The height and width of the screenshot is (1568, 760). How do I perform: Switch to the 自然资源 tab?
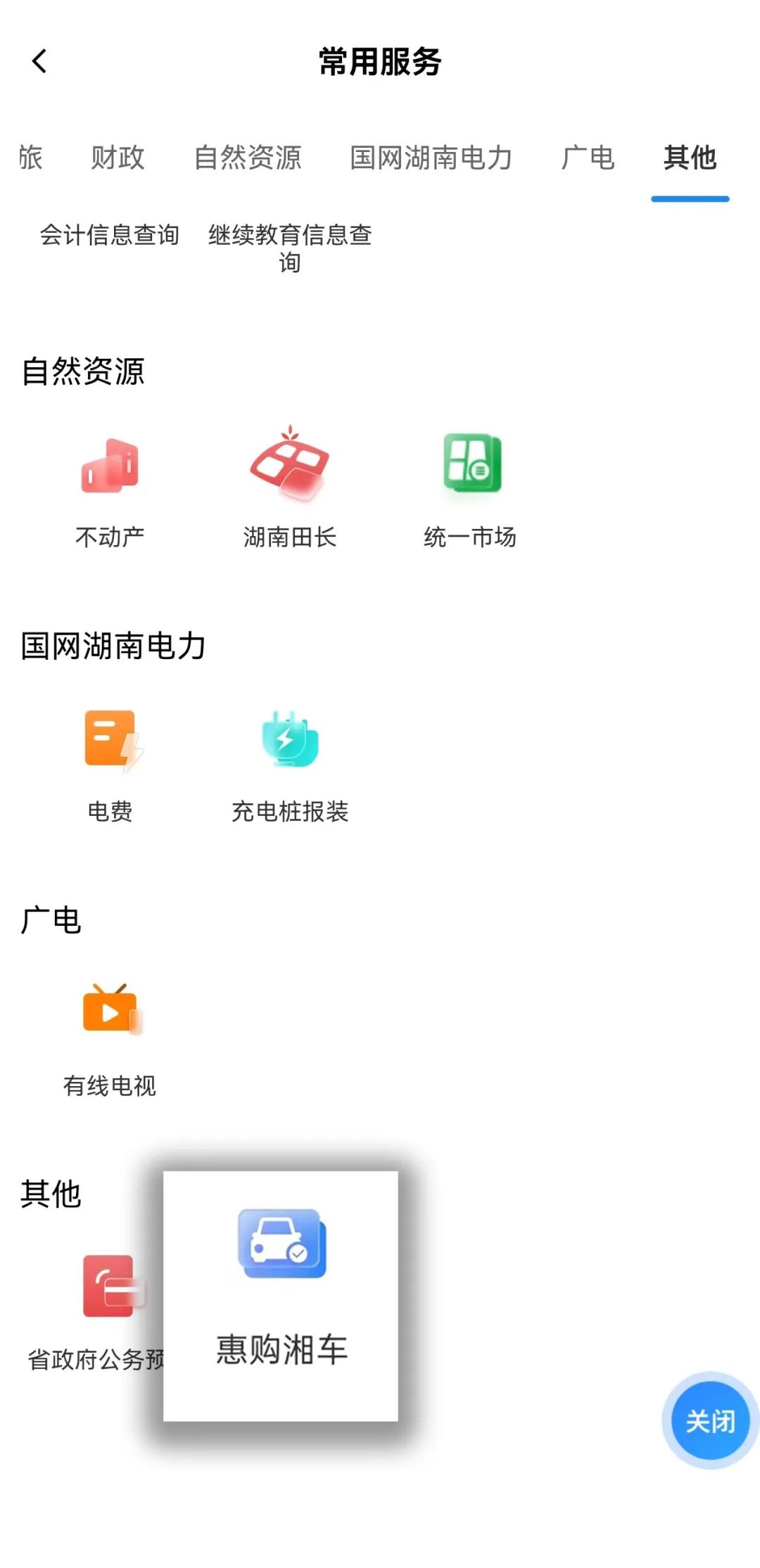click(248, 158)
